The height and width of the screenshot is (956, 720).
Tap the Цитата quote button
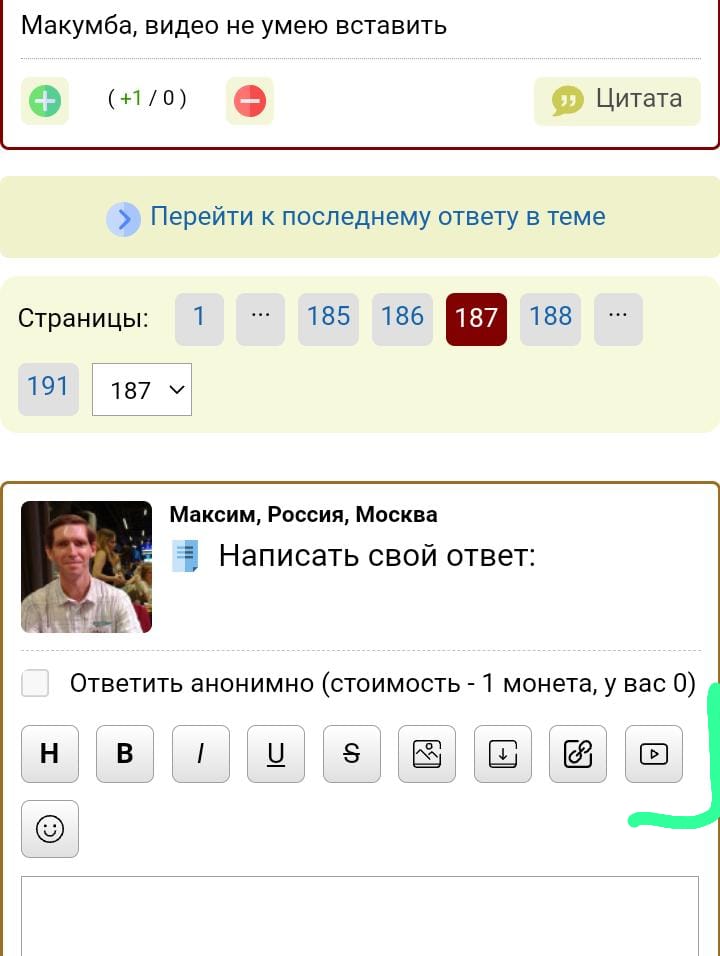pyautogui.click(x=617, y=100)
